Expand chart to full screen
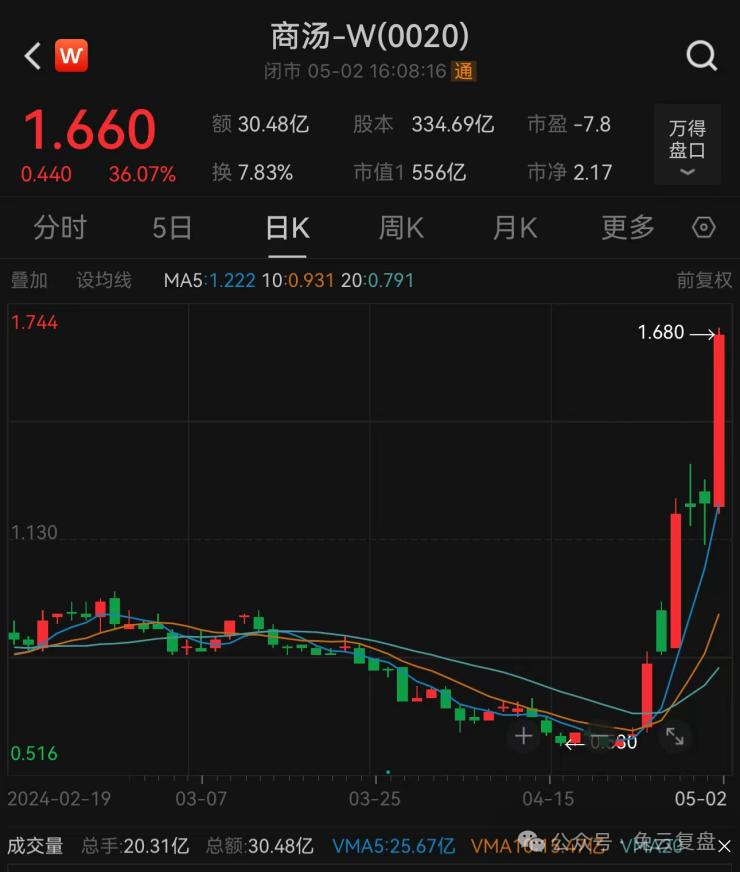Viewport: 740px width, 872px height. [675, 737]
